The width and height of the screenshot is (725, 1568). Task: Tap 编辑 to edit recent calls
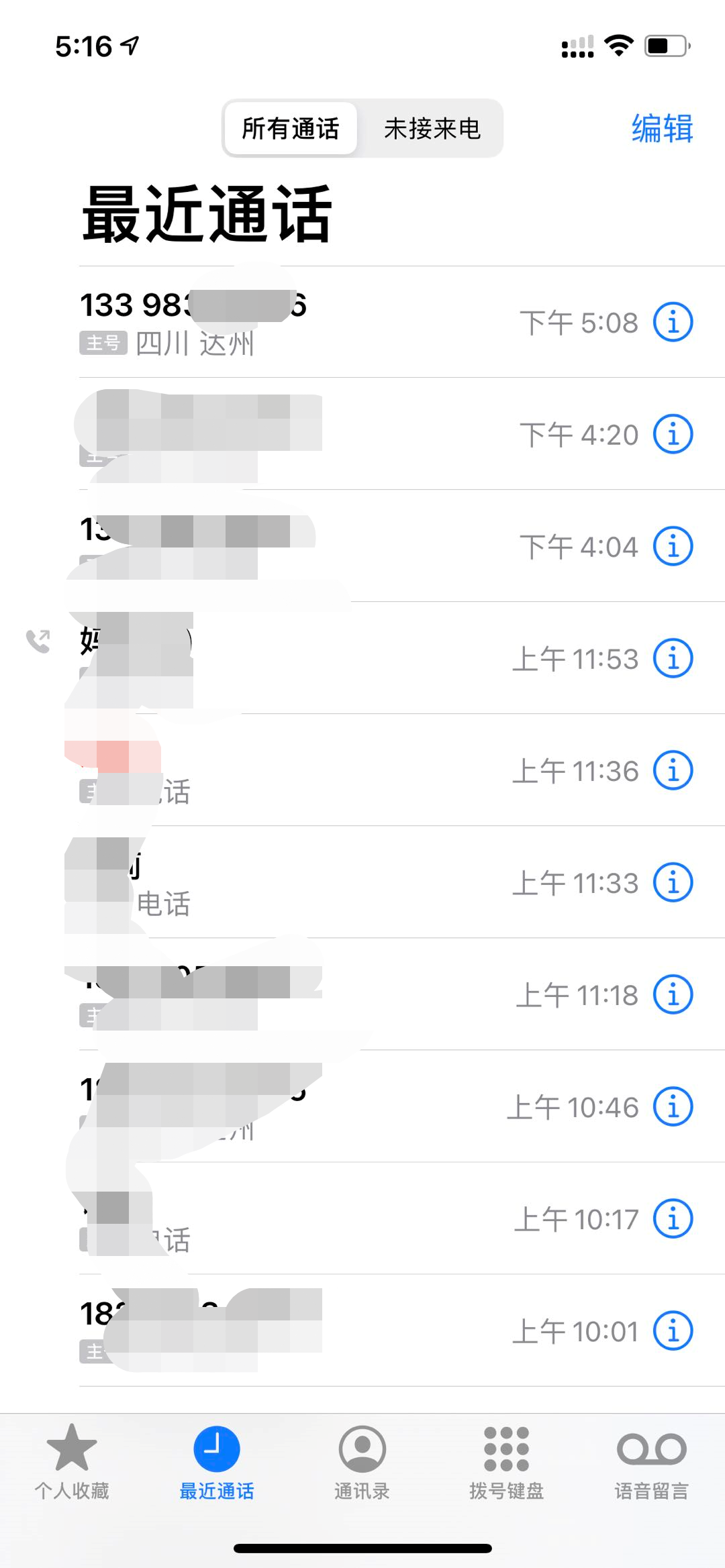pos(662,128)
